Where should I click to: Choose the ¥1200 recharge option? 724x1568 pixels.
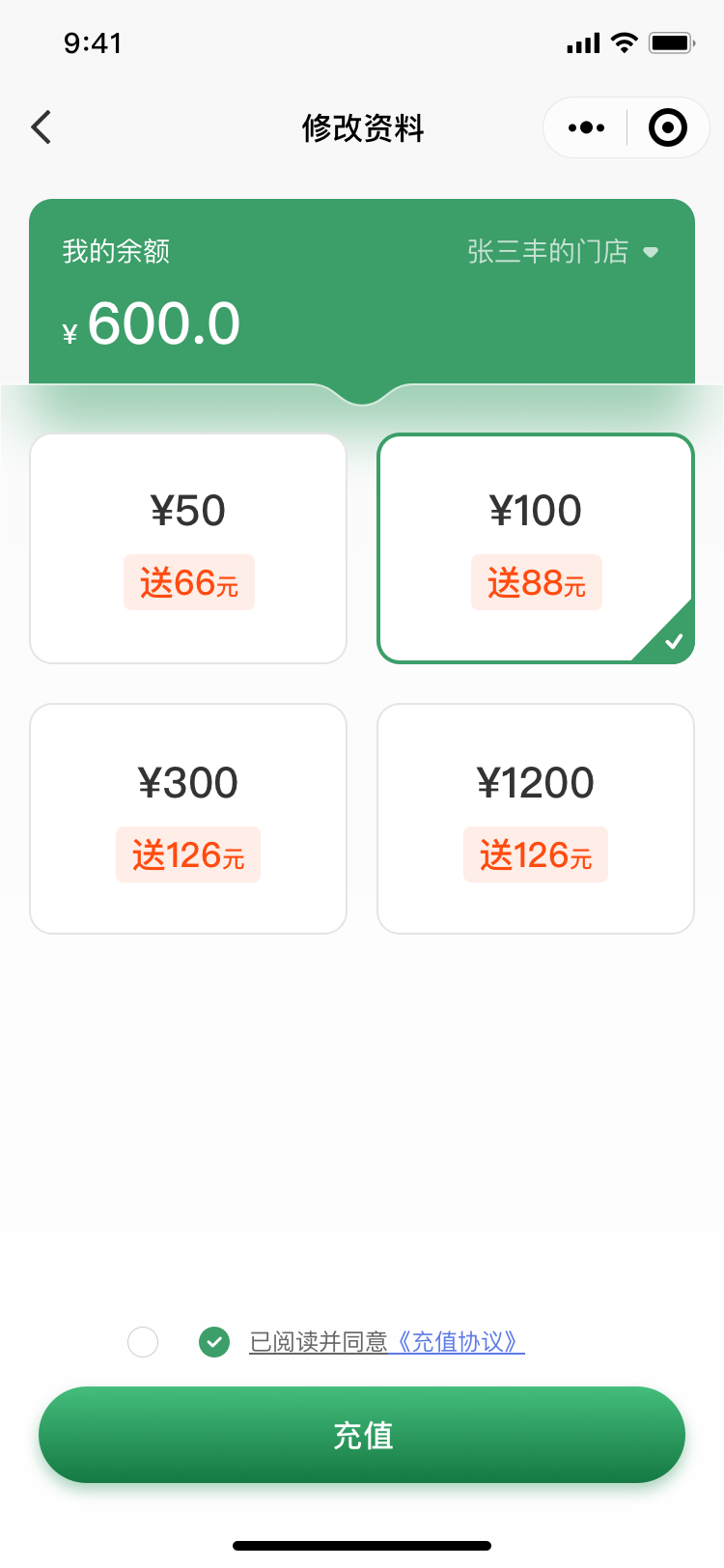(536, 819)
